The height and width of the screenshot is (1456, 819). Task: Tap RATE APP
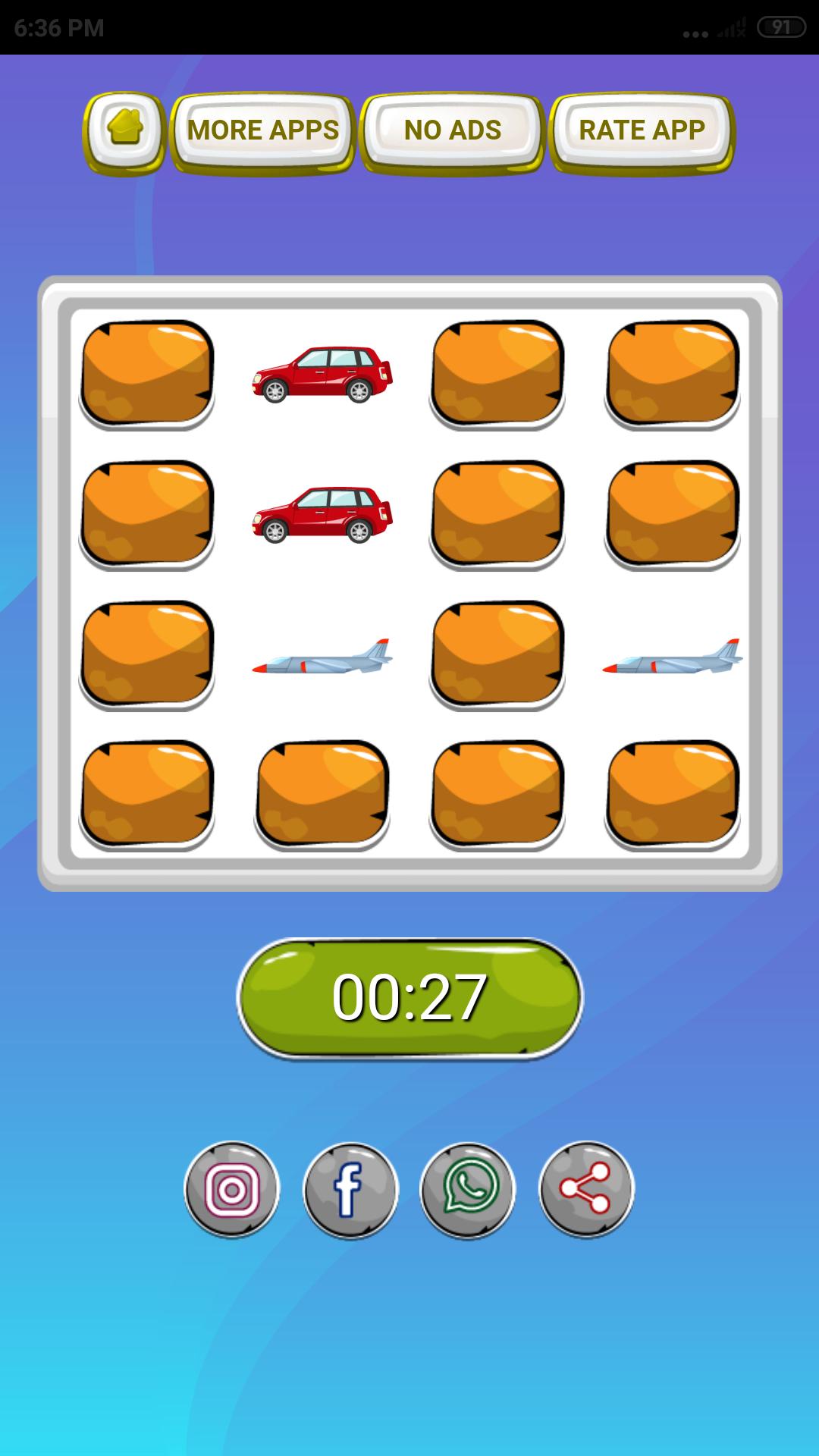click(642, 133)
